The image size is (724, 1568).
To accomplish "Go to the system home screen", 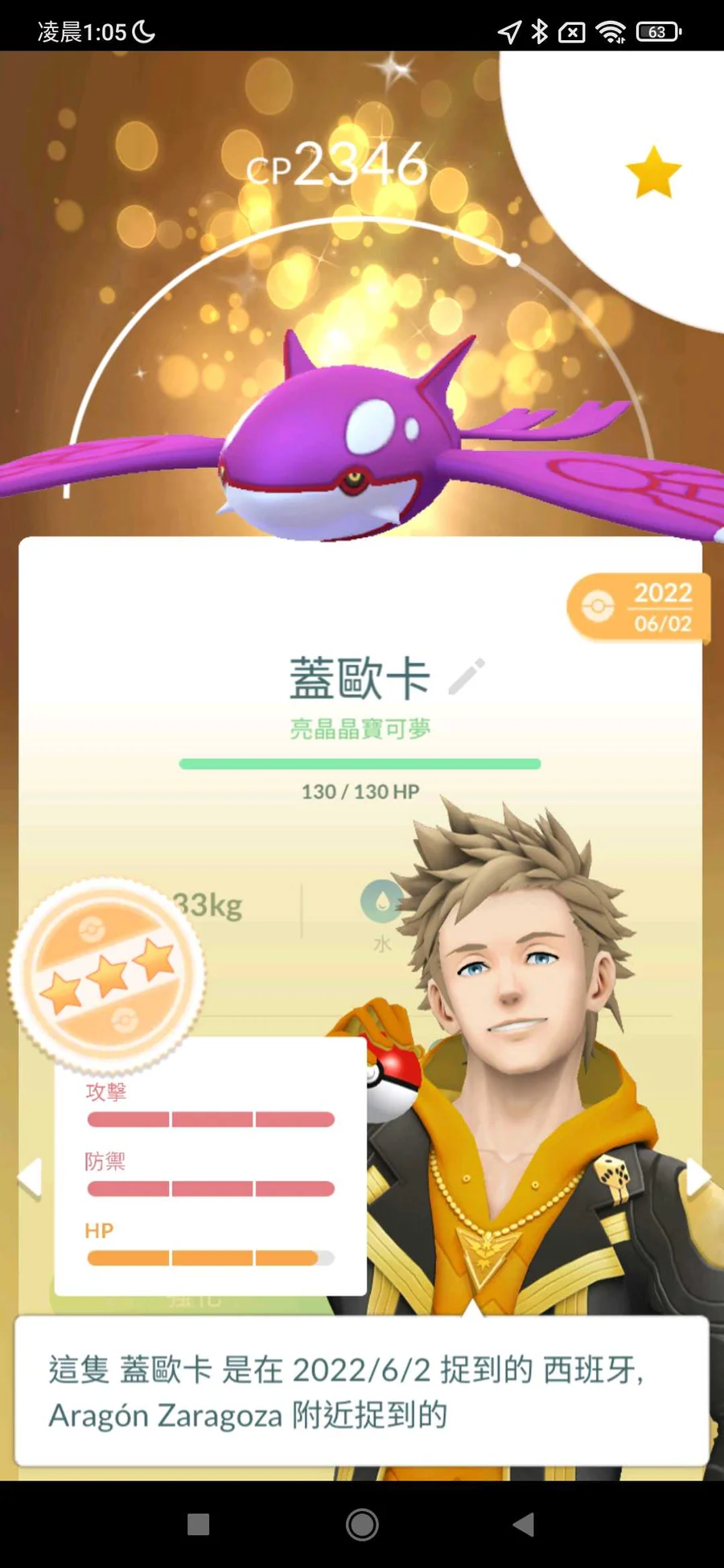I will pos(362,1524).
